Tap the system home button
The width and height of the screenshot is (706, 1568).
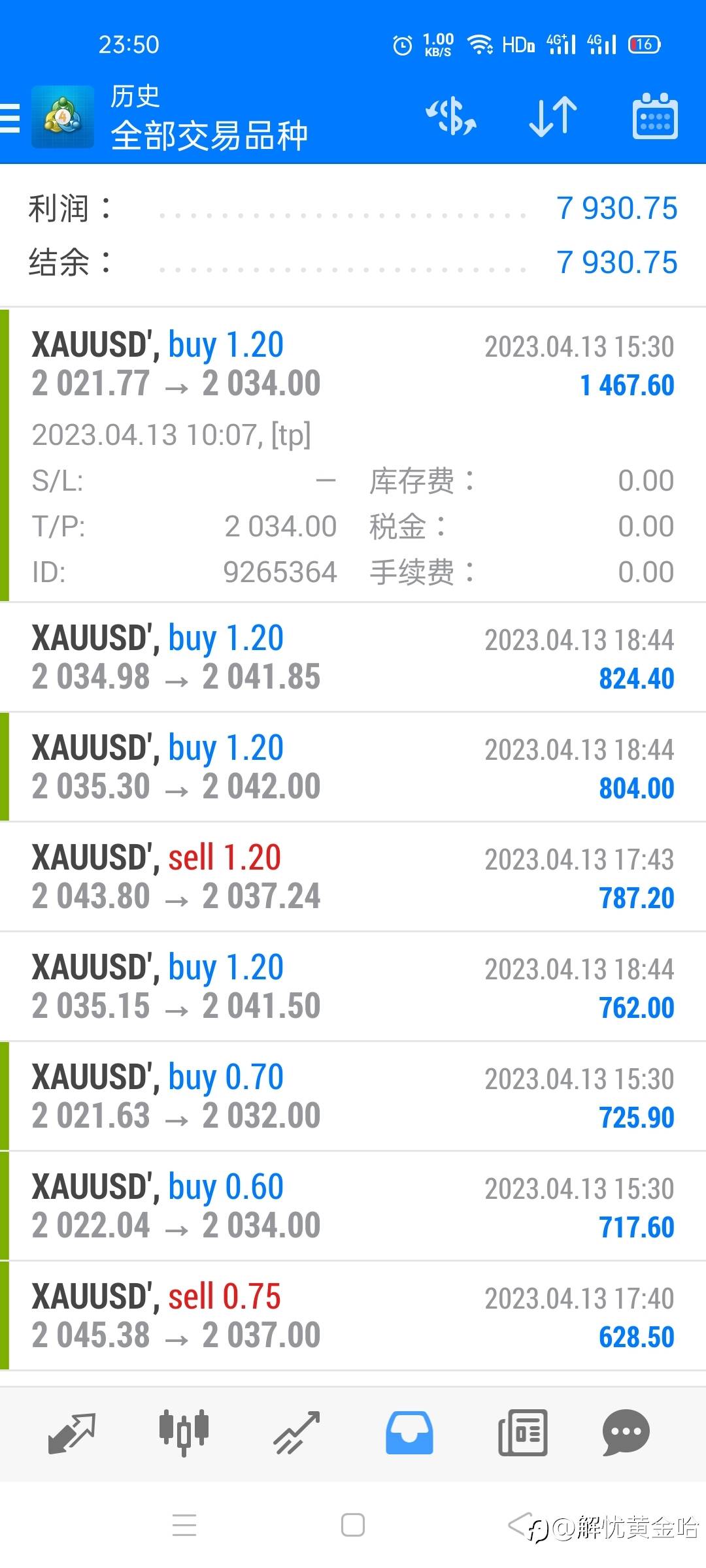[x=353, y=1526]
